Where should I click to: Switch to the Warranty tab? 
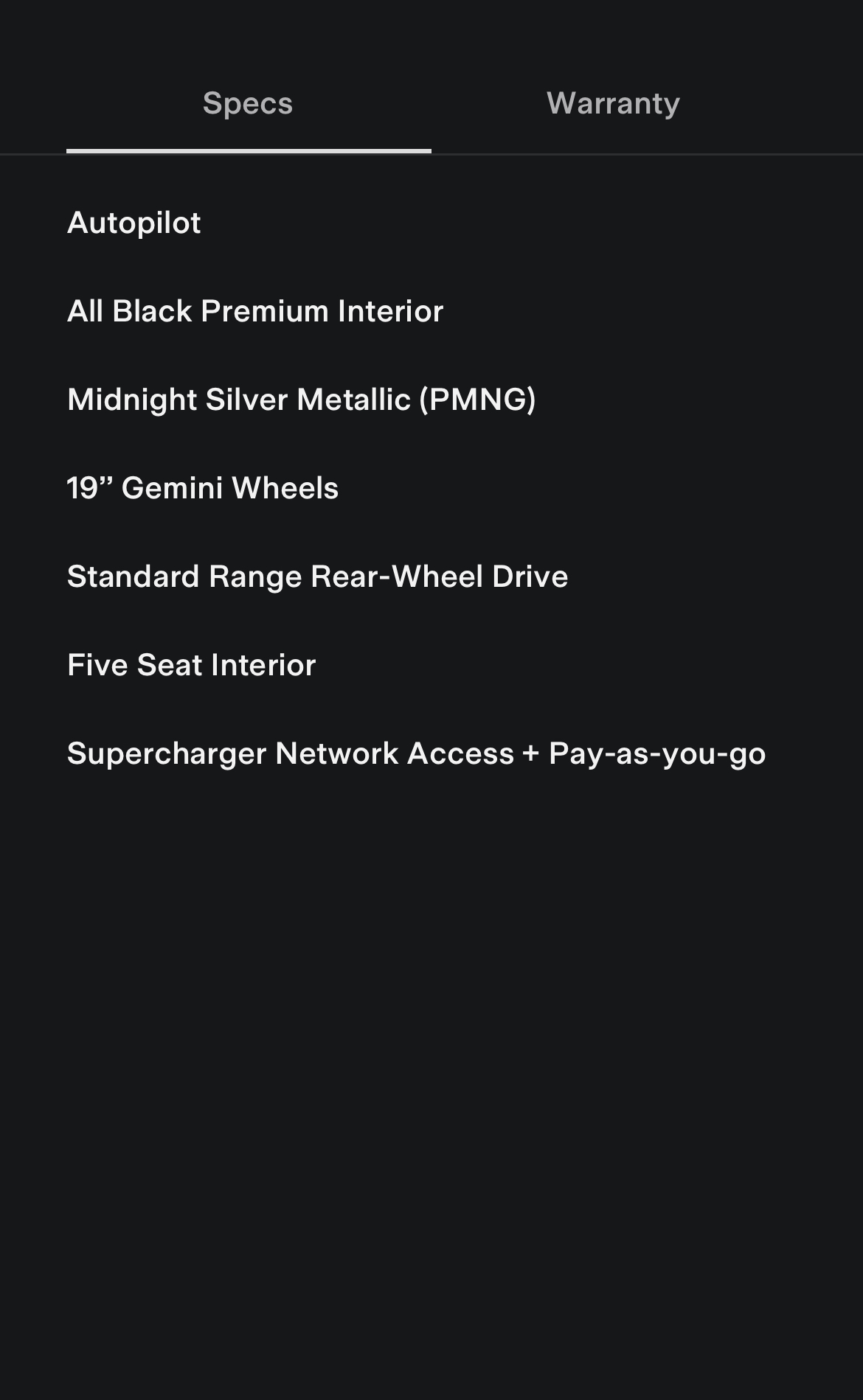click(613, 104)
